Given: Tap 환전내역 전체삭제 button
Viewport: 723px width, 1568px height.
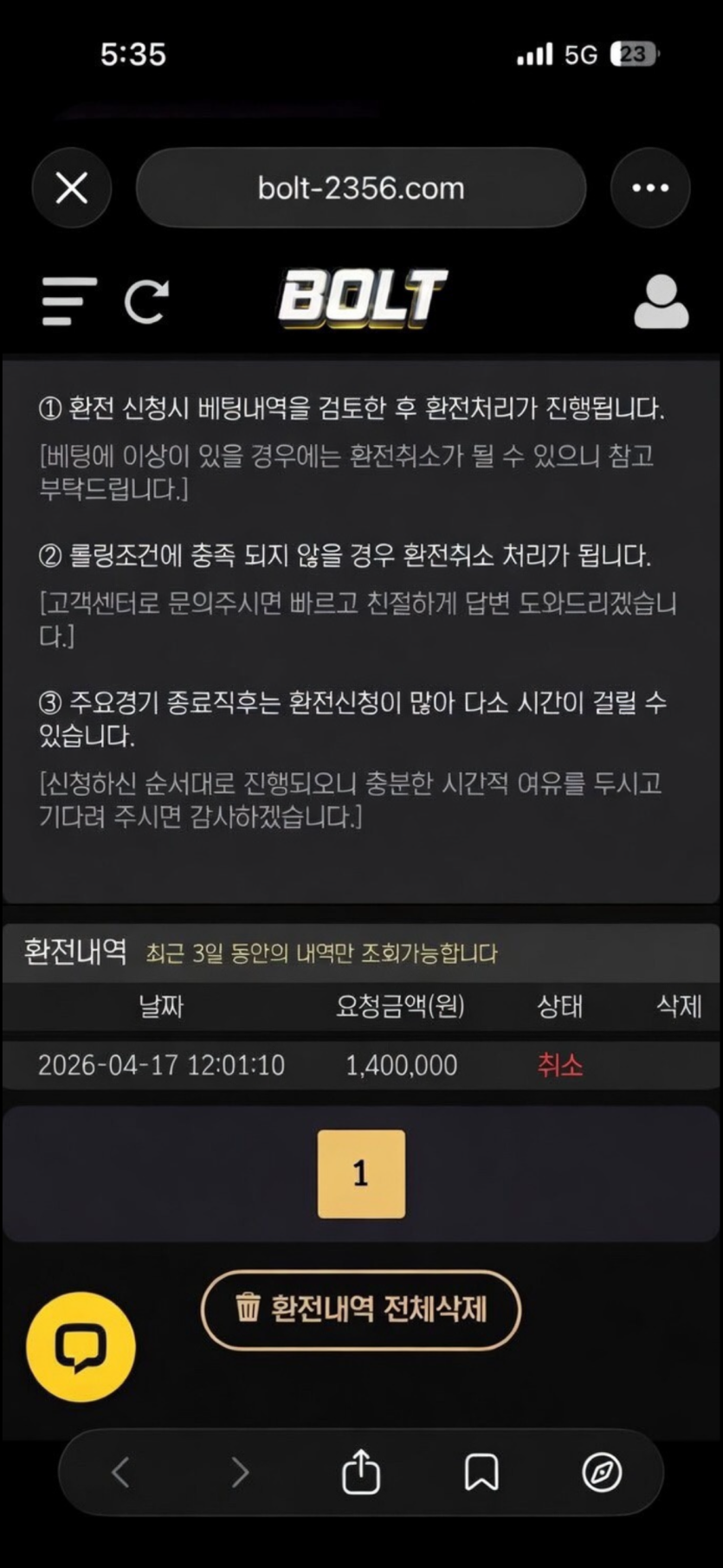Looking at the screenshot, I should pyautogui.click(x=361, y=1308).
